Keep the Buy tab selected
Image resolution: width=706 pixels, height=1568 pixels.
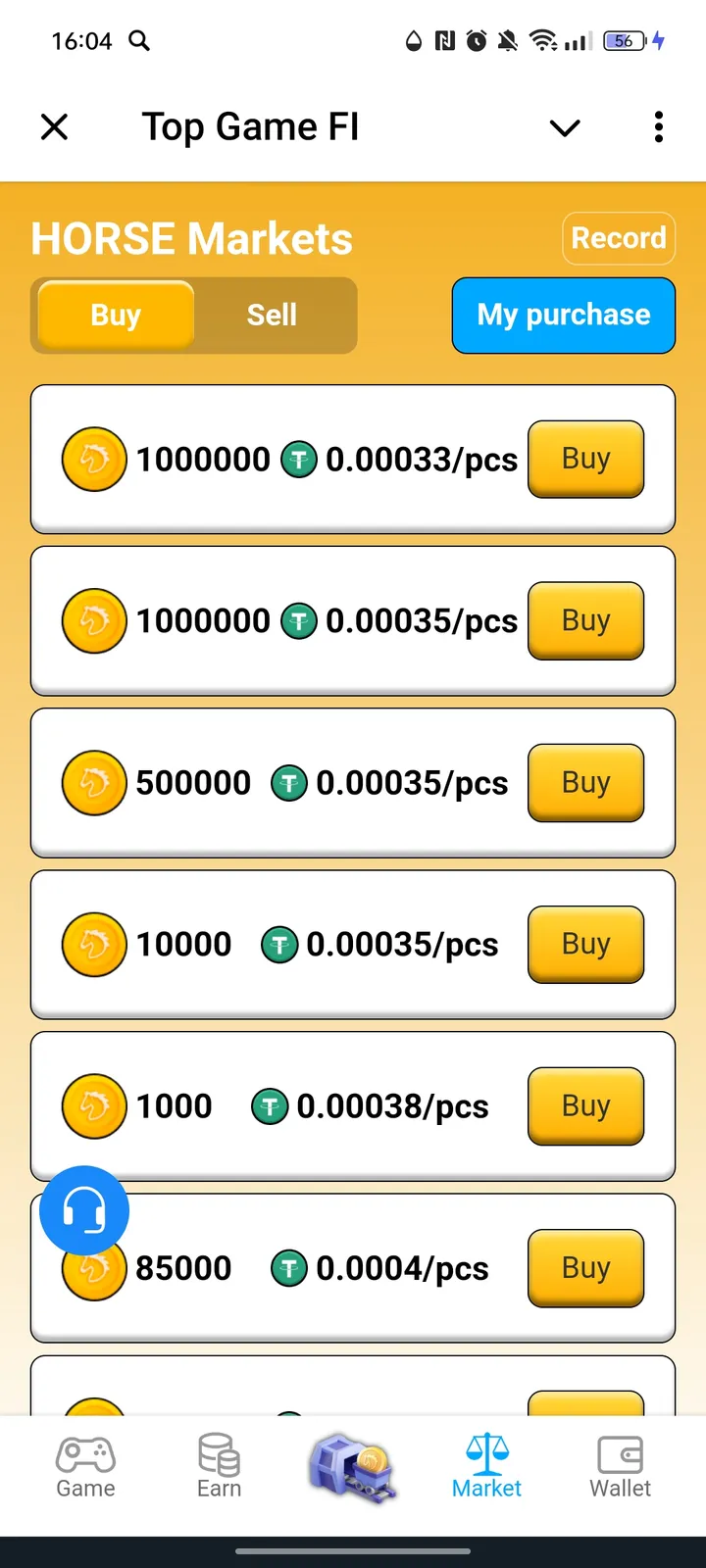tap(115, 315)
